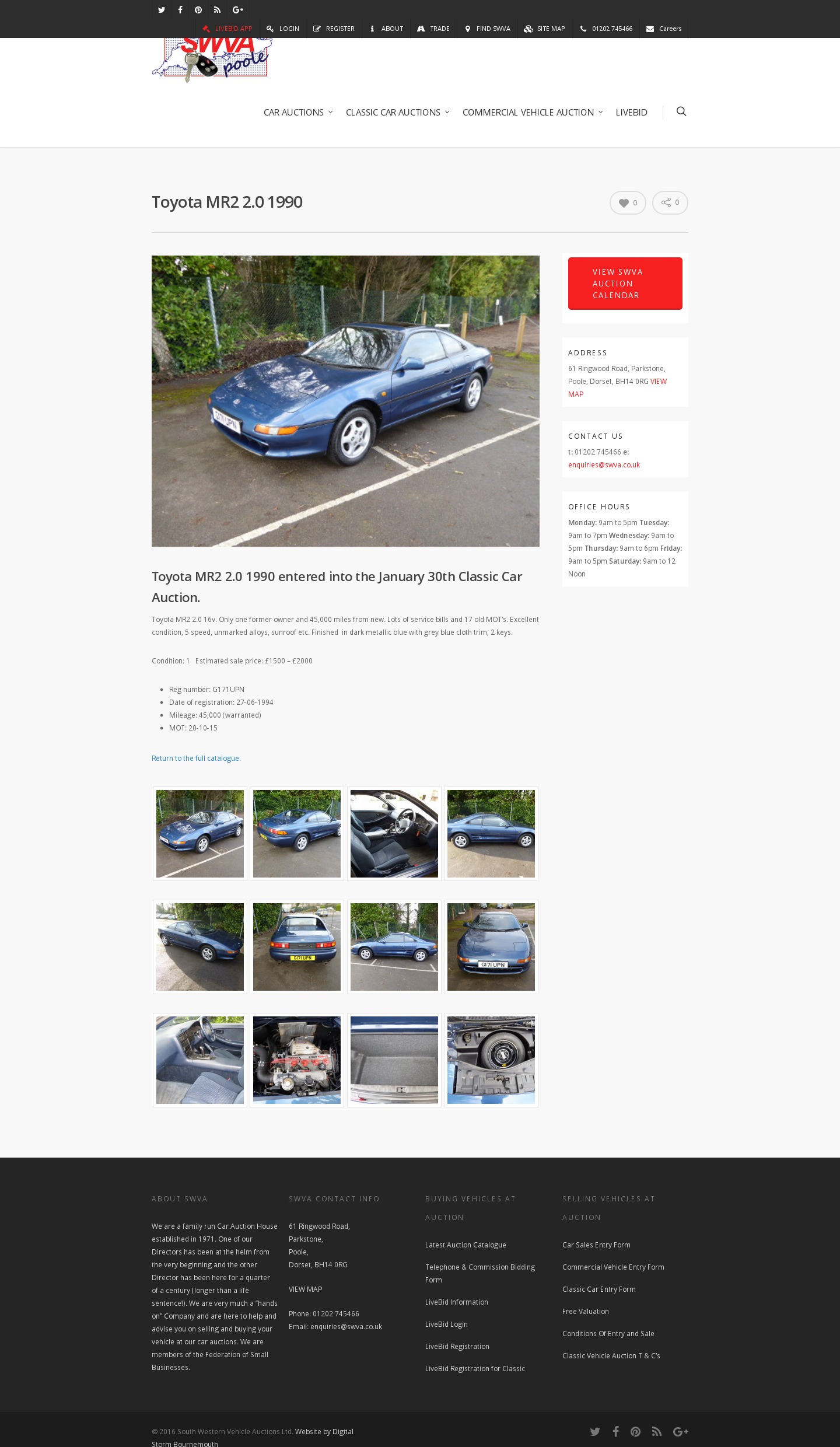Expand the Commercial Vehicle Auction menu
The width and height of the screenshot is (840, 1447).
pyautogui.click(x=532, y=112)
